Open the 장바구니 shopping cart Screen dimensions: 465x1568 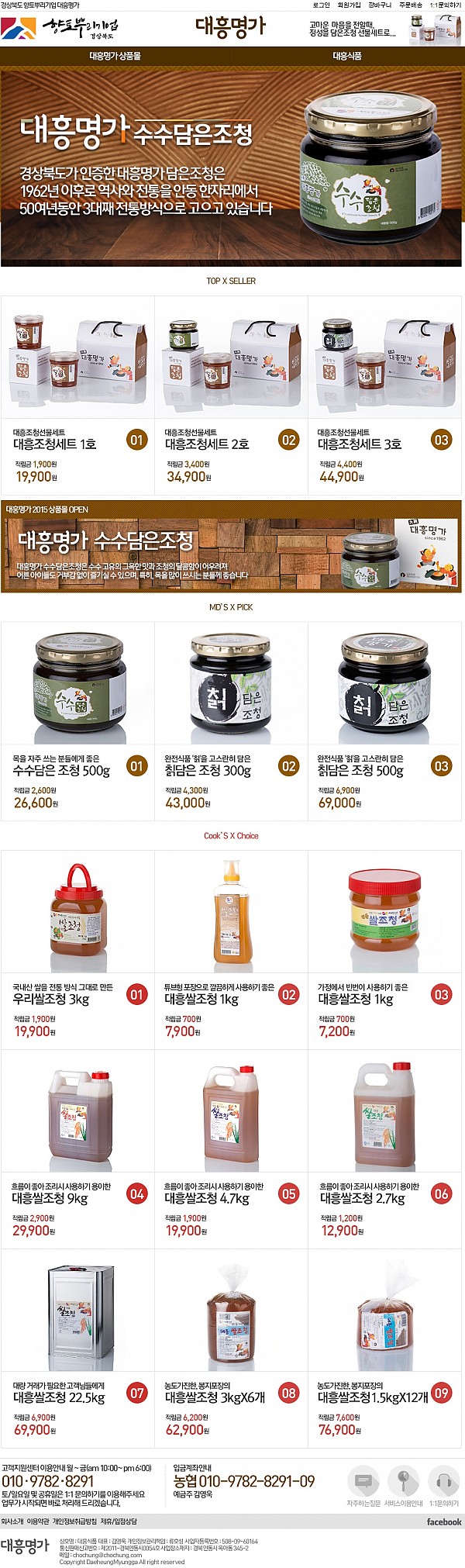(x=380, y=5)
